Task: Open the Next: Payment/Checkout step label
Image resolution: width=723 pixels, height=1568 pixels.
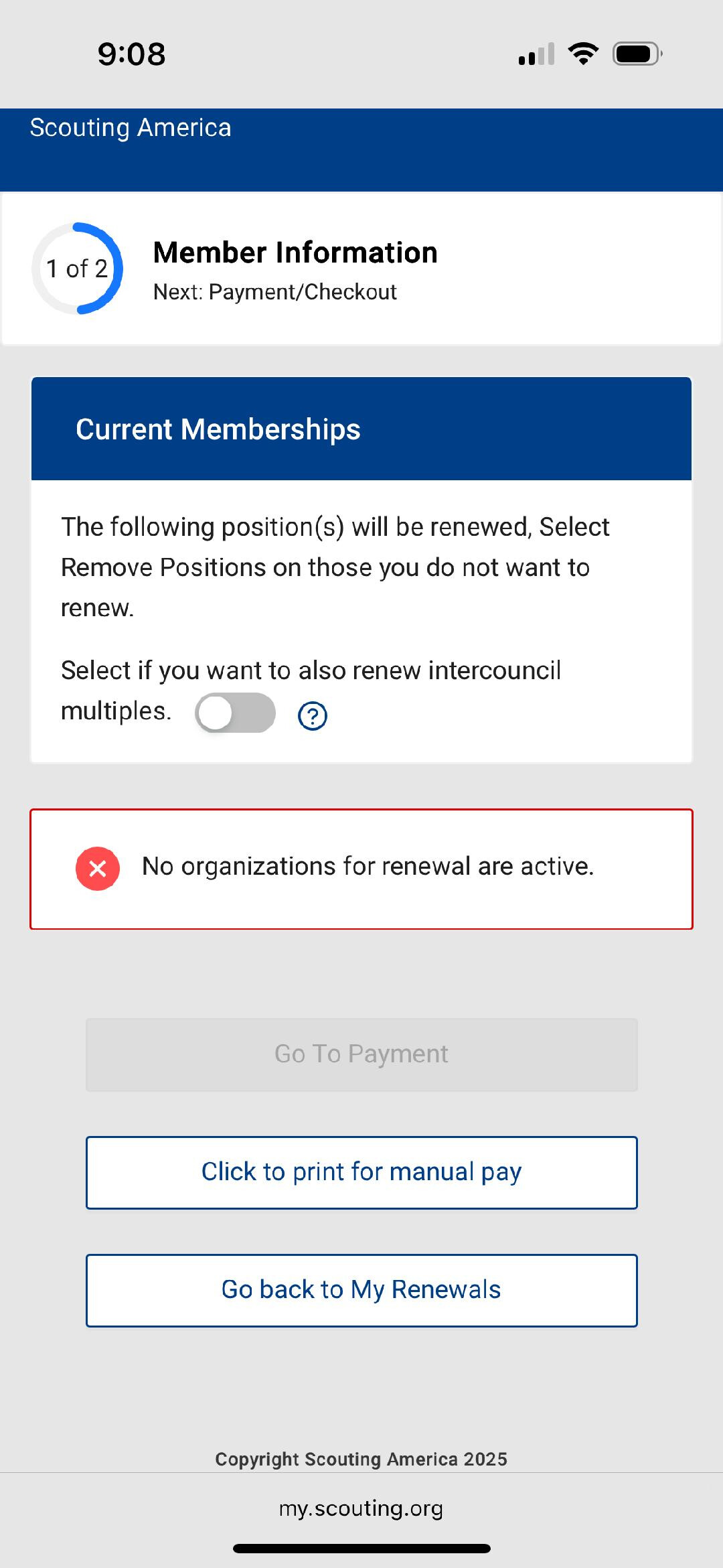Action: pos(275,291)
